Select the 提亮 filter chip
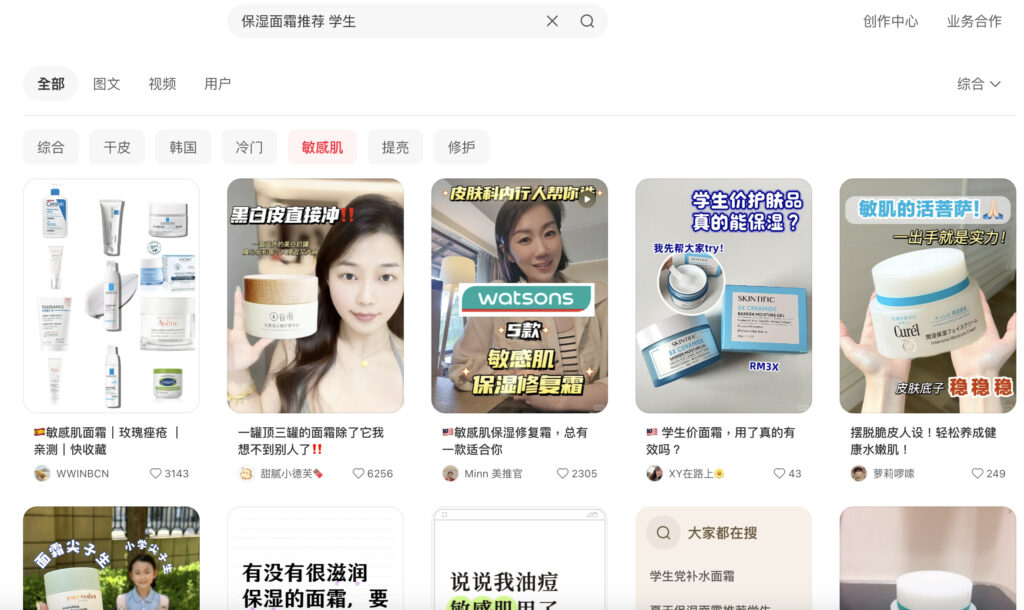 (395, 147)
